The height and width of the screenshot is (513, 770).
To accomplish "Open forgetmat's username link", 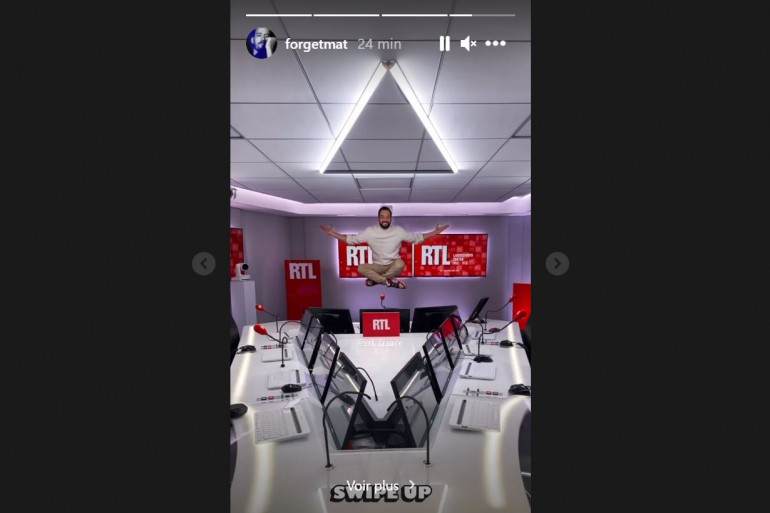I will pos(317,44).
